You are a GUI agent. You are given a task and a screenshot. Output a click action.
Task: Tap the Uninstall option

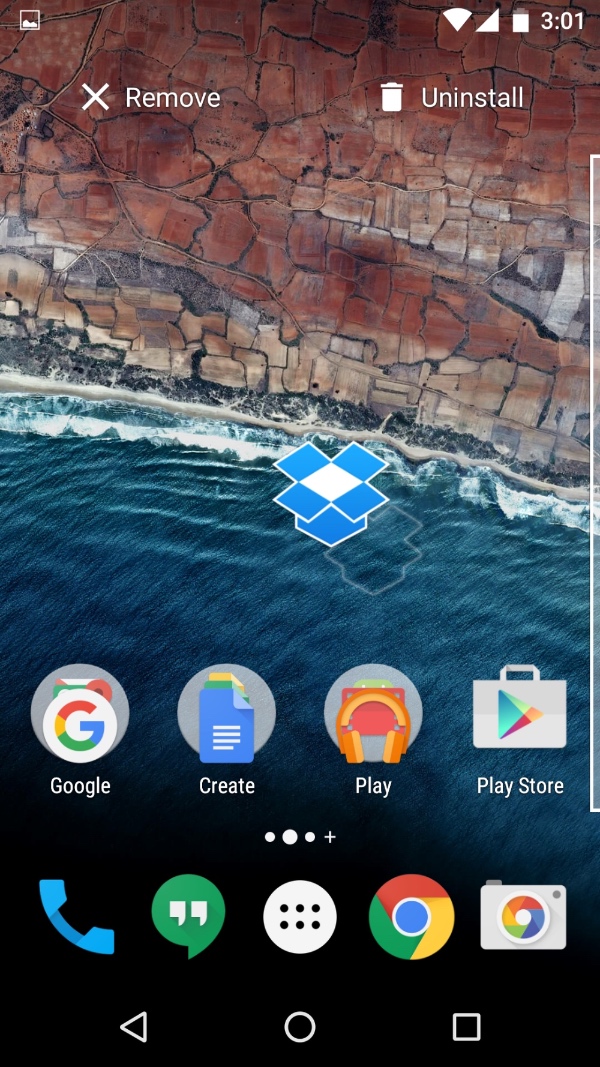coord(452,97)
